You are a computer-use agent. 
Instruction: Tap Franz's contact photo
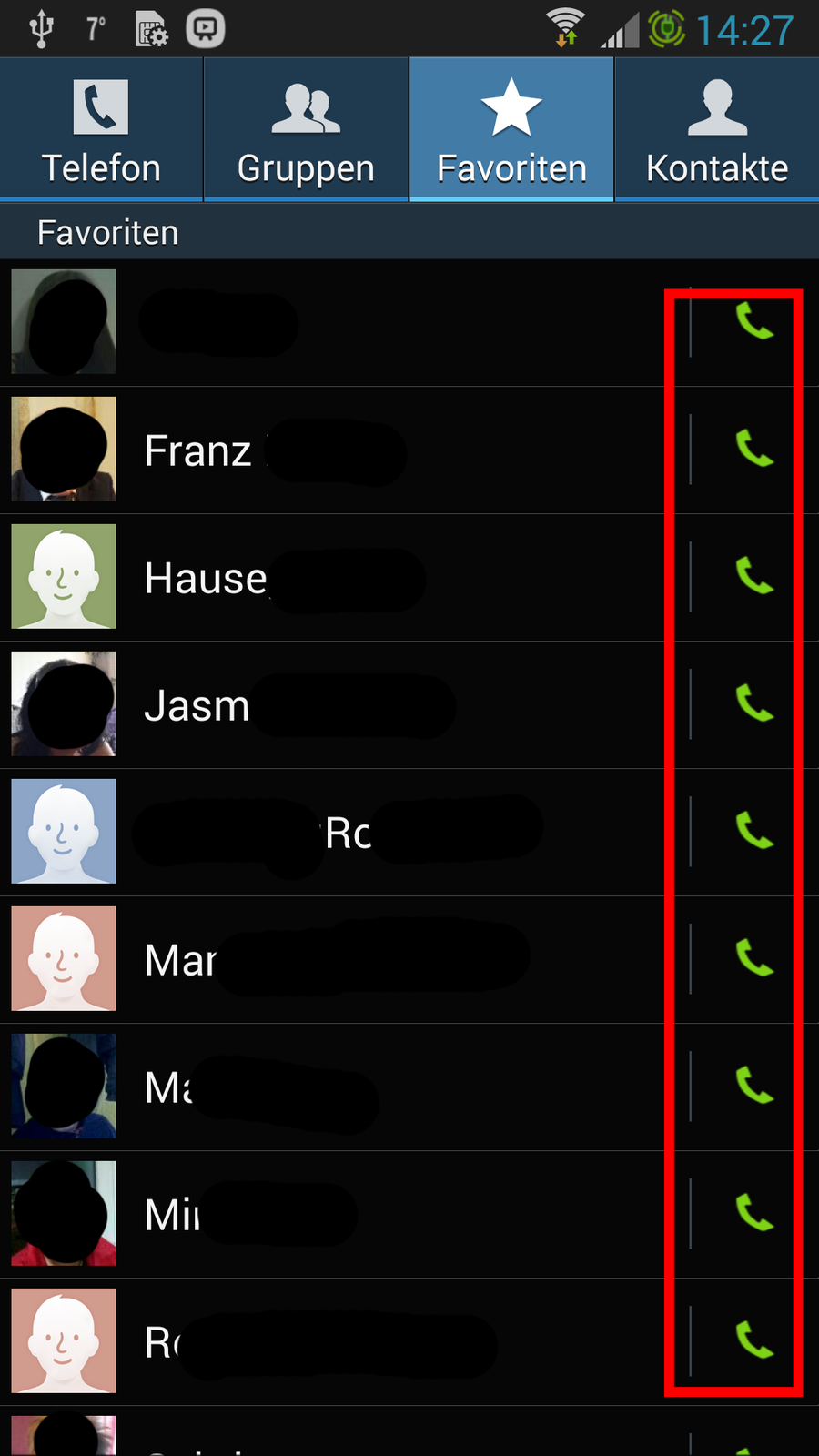point(64,449)
